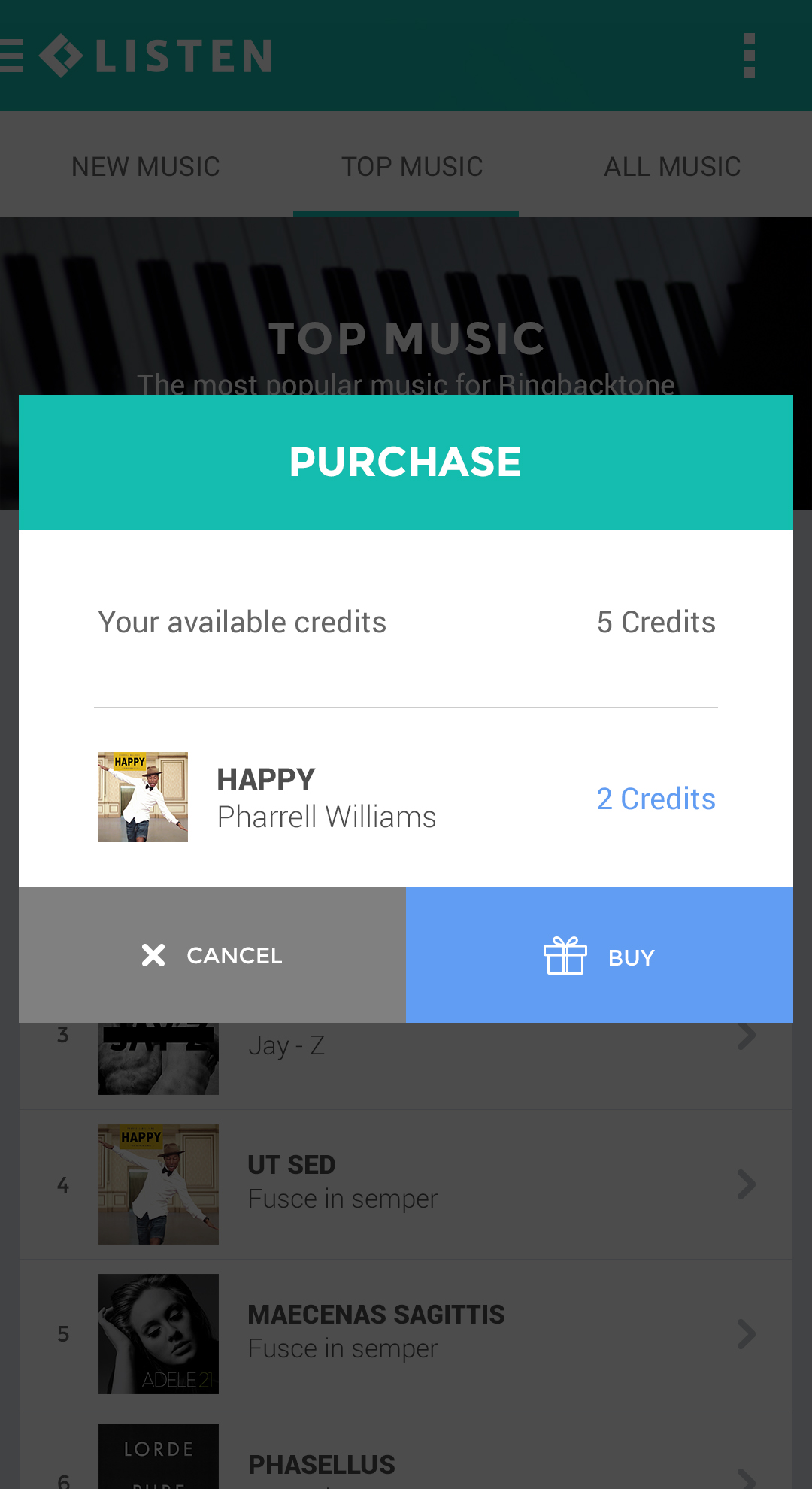The width and height of the screenshot is (812, 1489).
Task: Switch to the All Music tab
Action: (x=672, y=166)
